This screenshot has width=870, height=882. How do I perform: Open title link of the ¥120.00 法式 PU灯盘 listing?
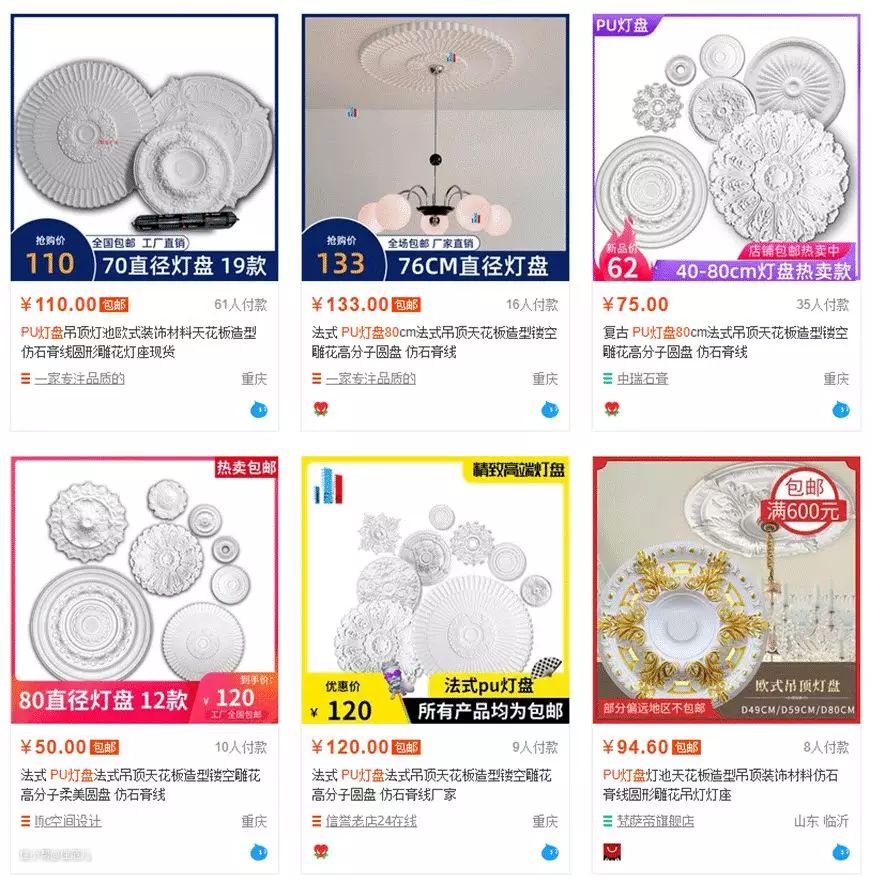pos(430,785)
